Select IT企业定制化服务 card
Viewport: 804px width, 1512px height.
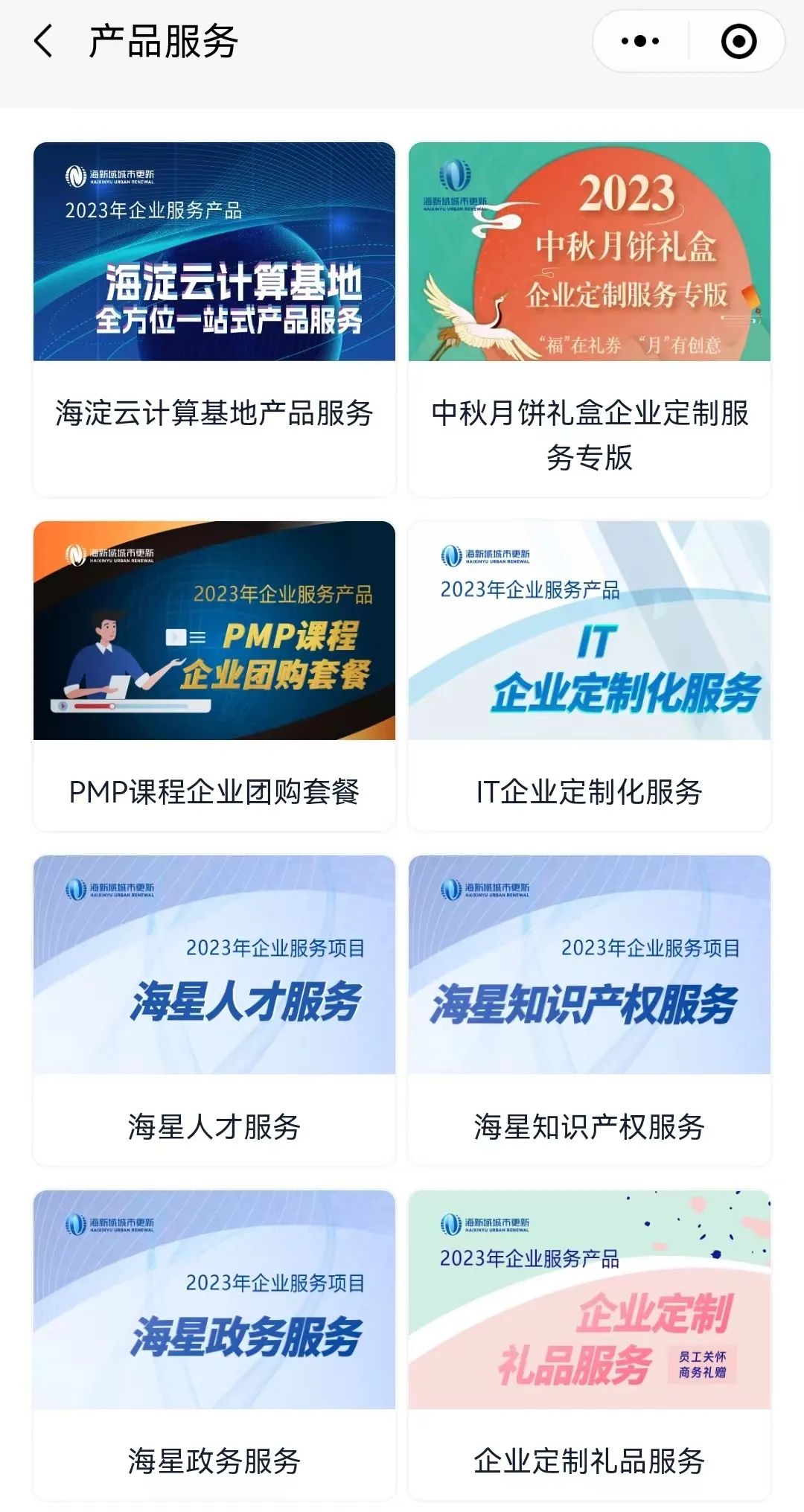click(x=589, y=674)
